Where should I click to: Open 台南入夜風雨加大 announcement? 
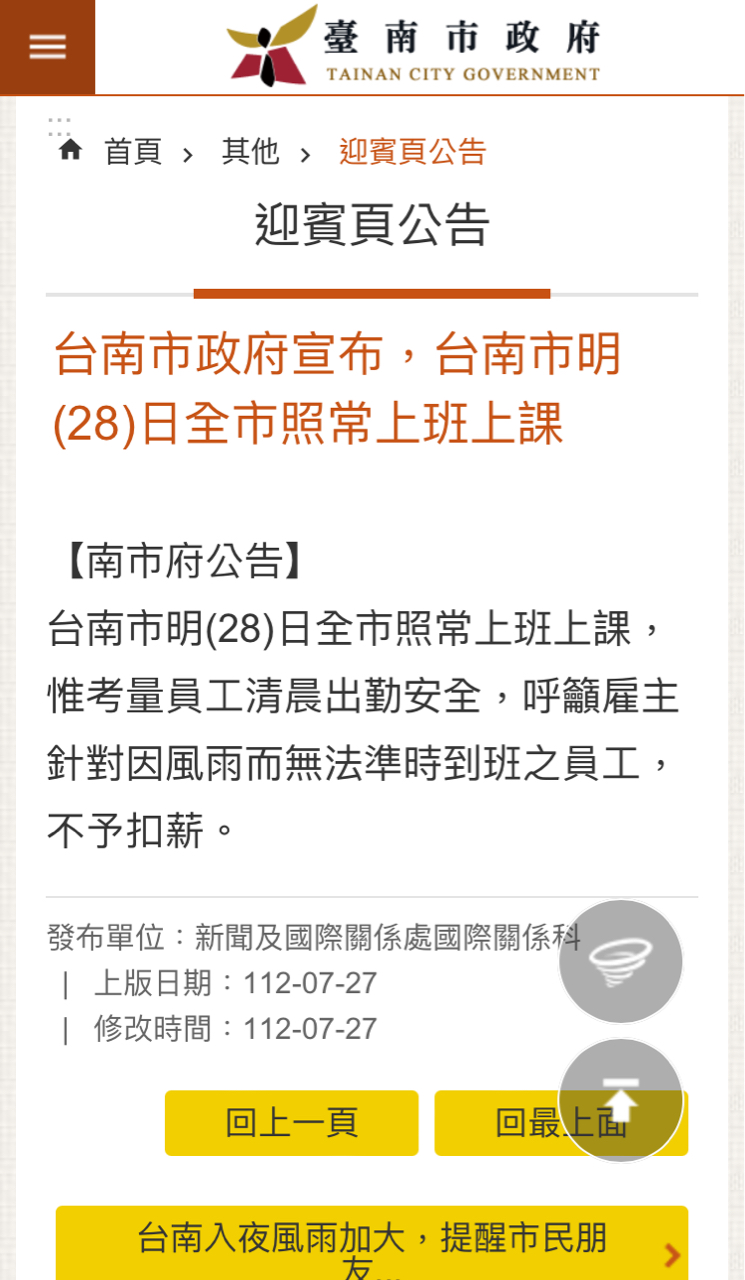(x=372, y=1243)
